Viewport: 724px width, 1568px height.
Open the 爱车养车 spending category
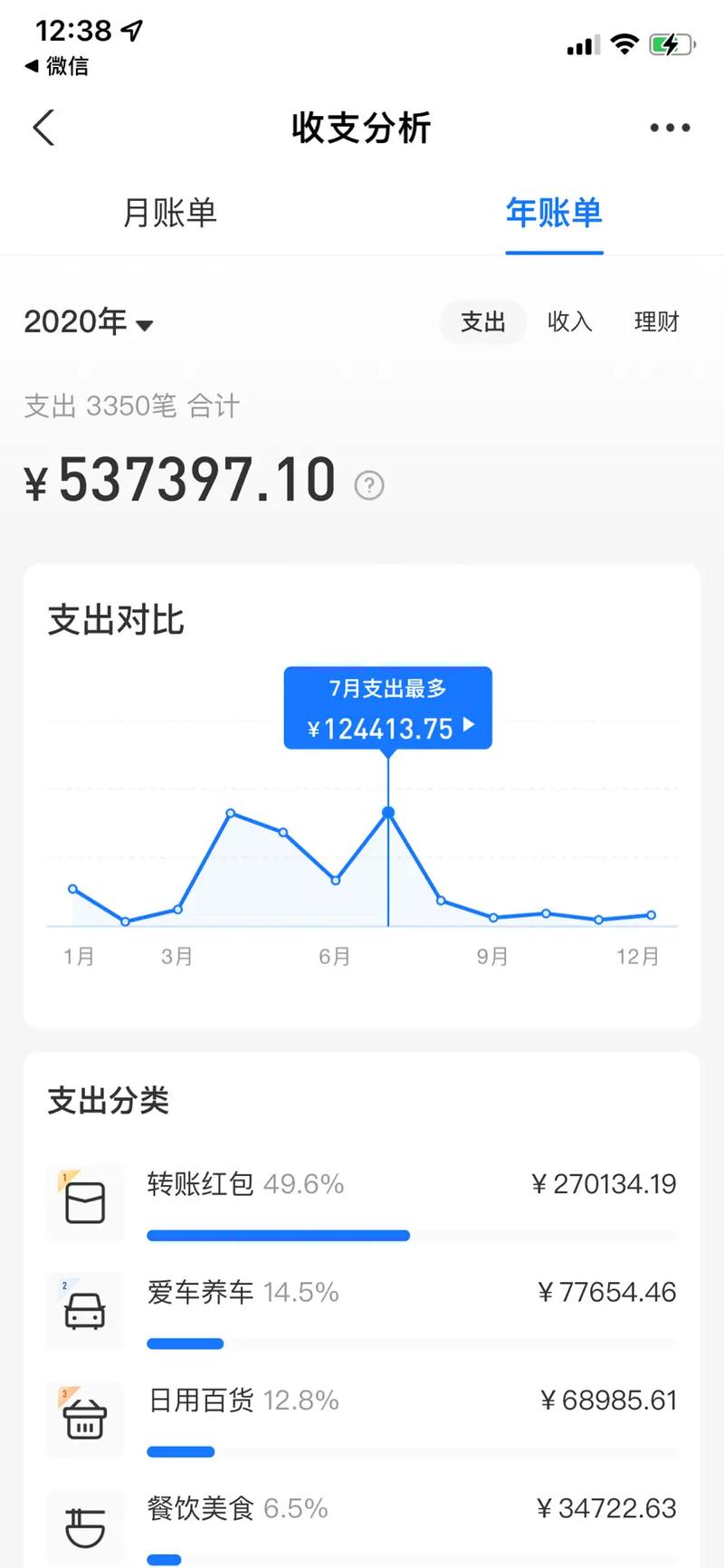click(362, 1310)
